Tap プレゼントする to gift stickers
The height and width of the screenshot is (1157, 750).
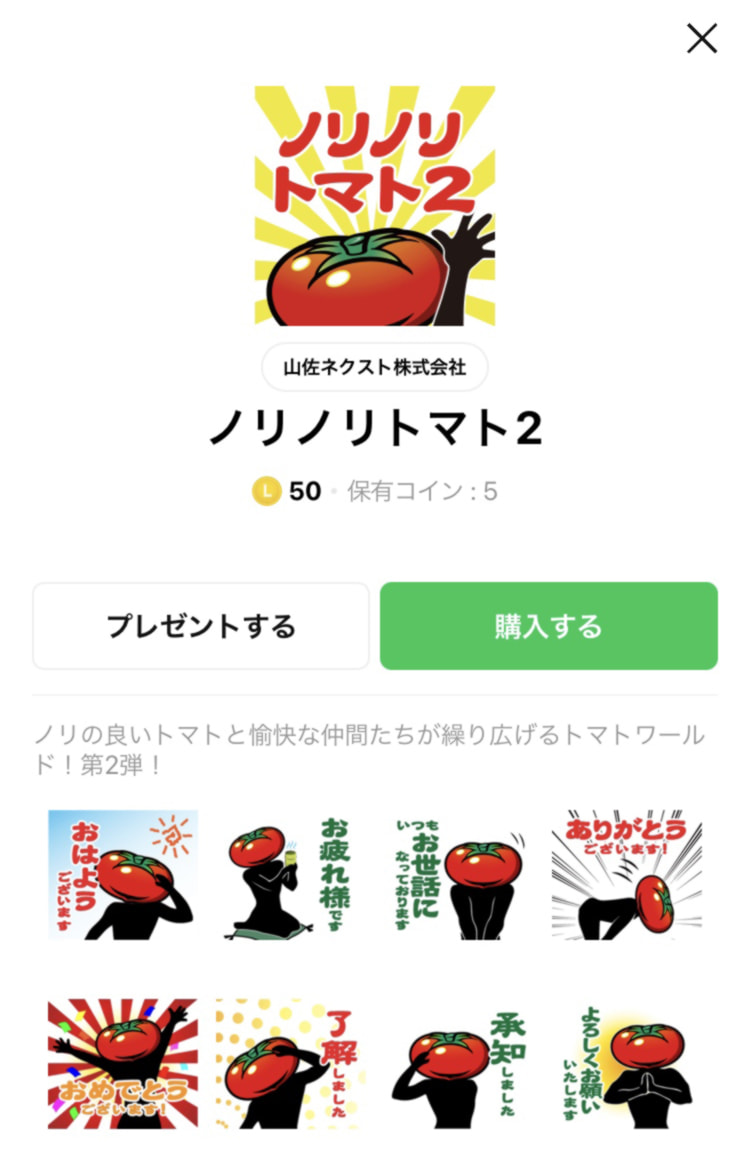point(201,626)
